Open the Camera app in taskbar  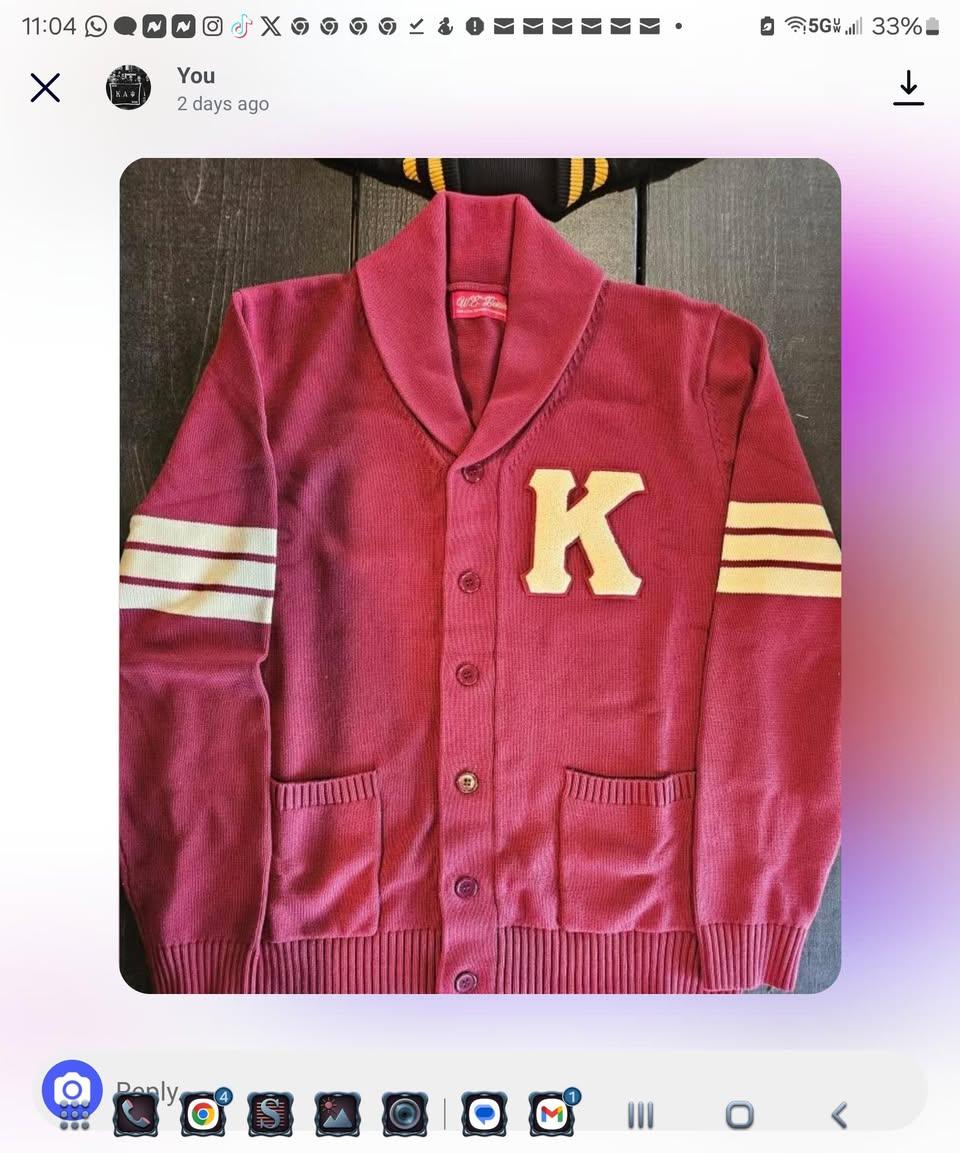point(405,1115)
